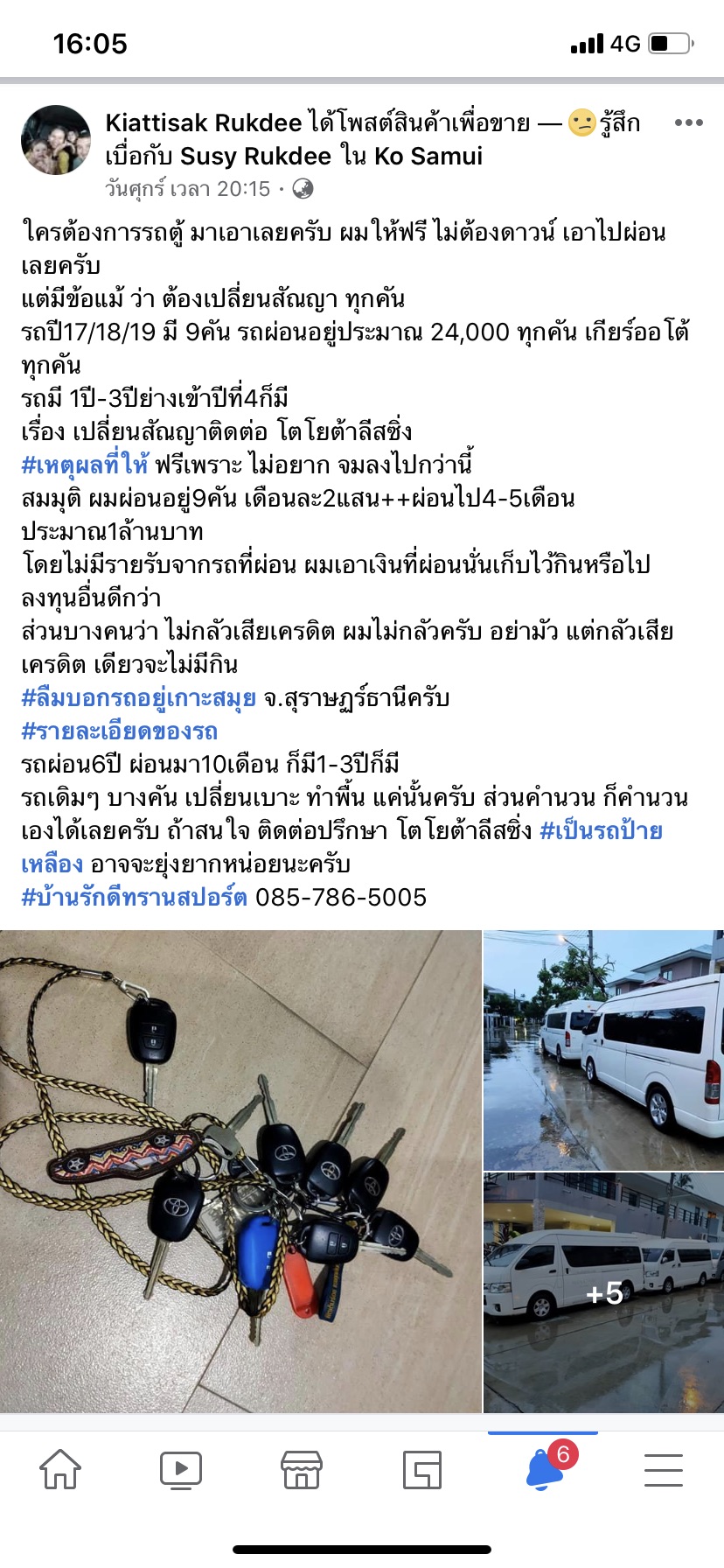The height and width of the screenshot is (1568, 724).
Task: Open the news feed pages tab
Action: [422, 1469]
